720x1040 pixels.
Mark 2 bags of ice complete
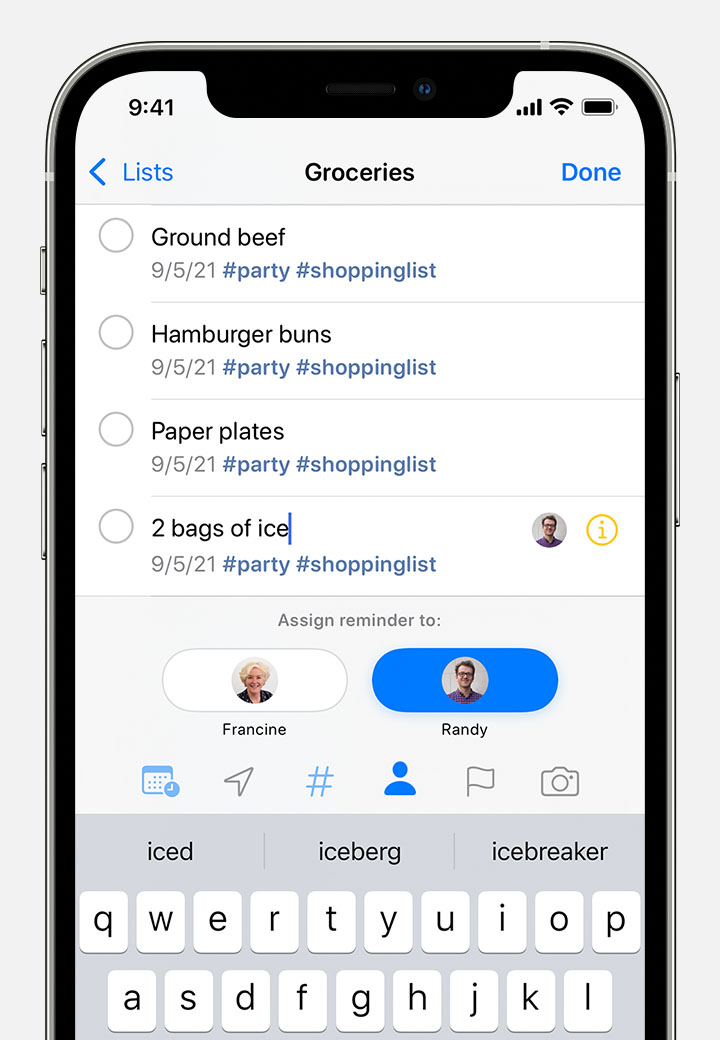click(x=116, y=526)
